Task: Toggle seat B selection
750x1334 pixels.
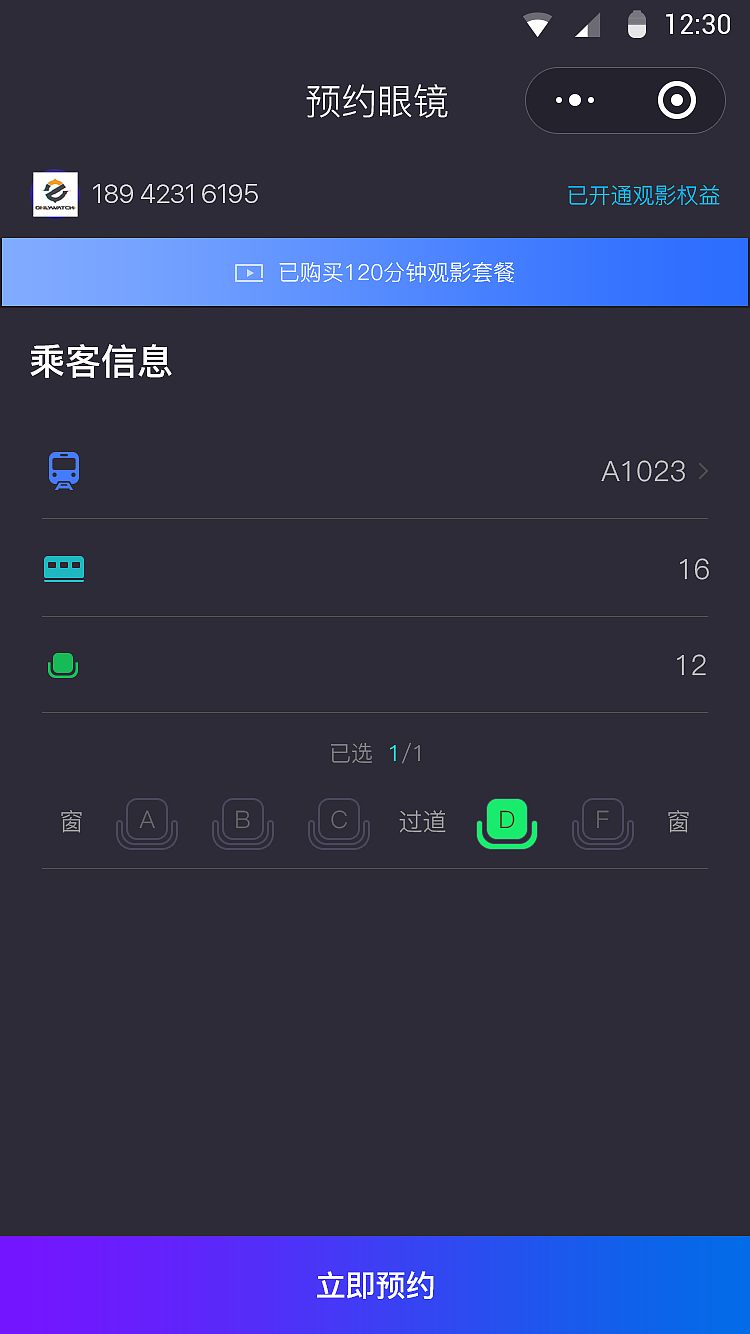Action: [x=242, y=823]
